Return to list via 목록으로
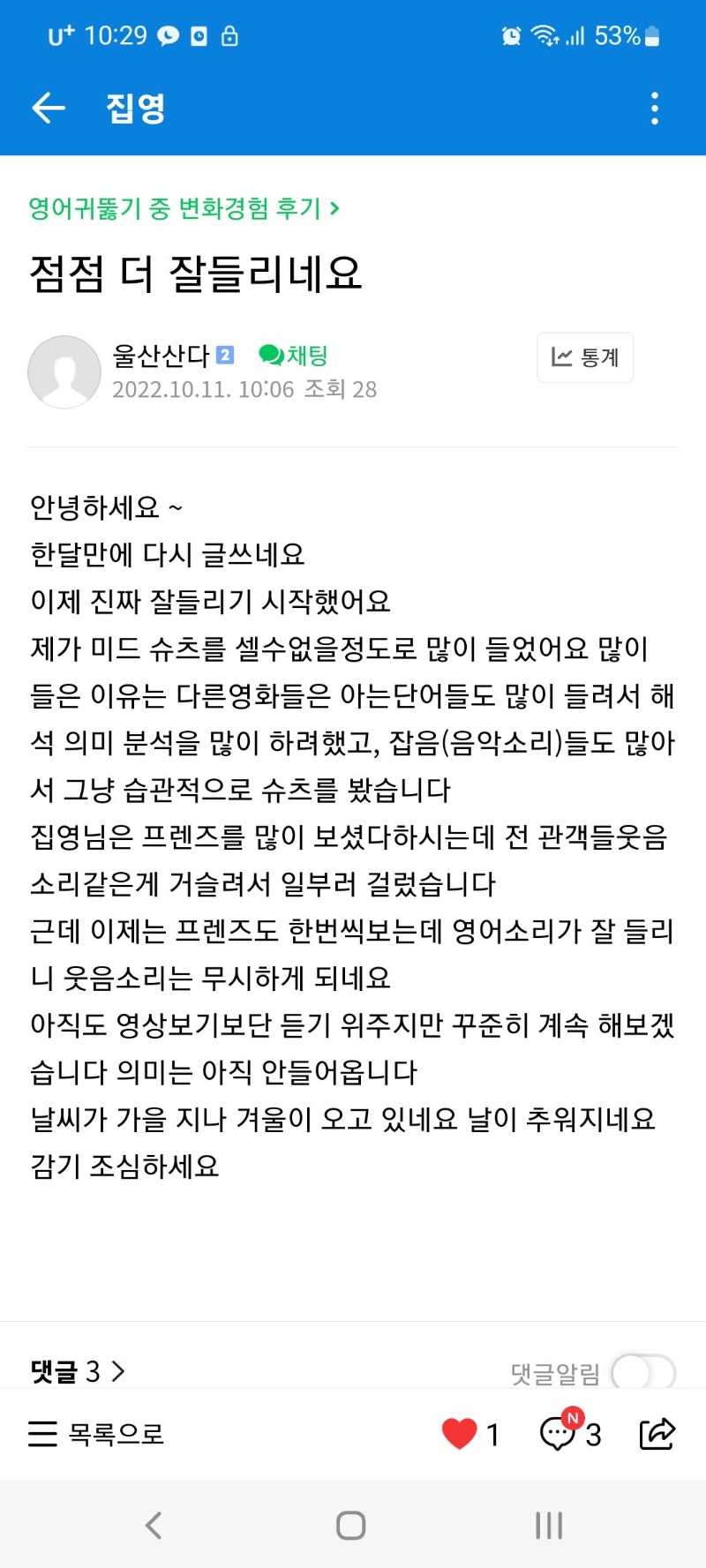Screen dimensions: 706x1568 click(96, 1434)
